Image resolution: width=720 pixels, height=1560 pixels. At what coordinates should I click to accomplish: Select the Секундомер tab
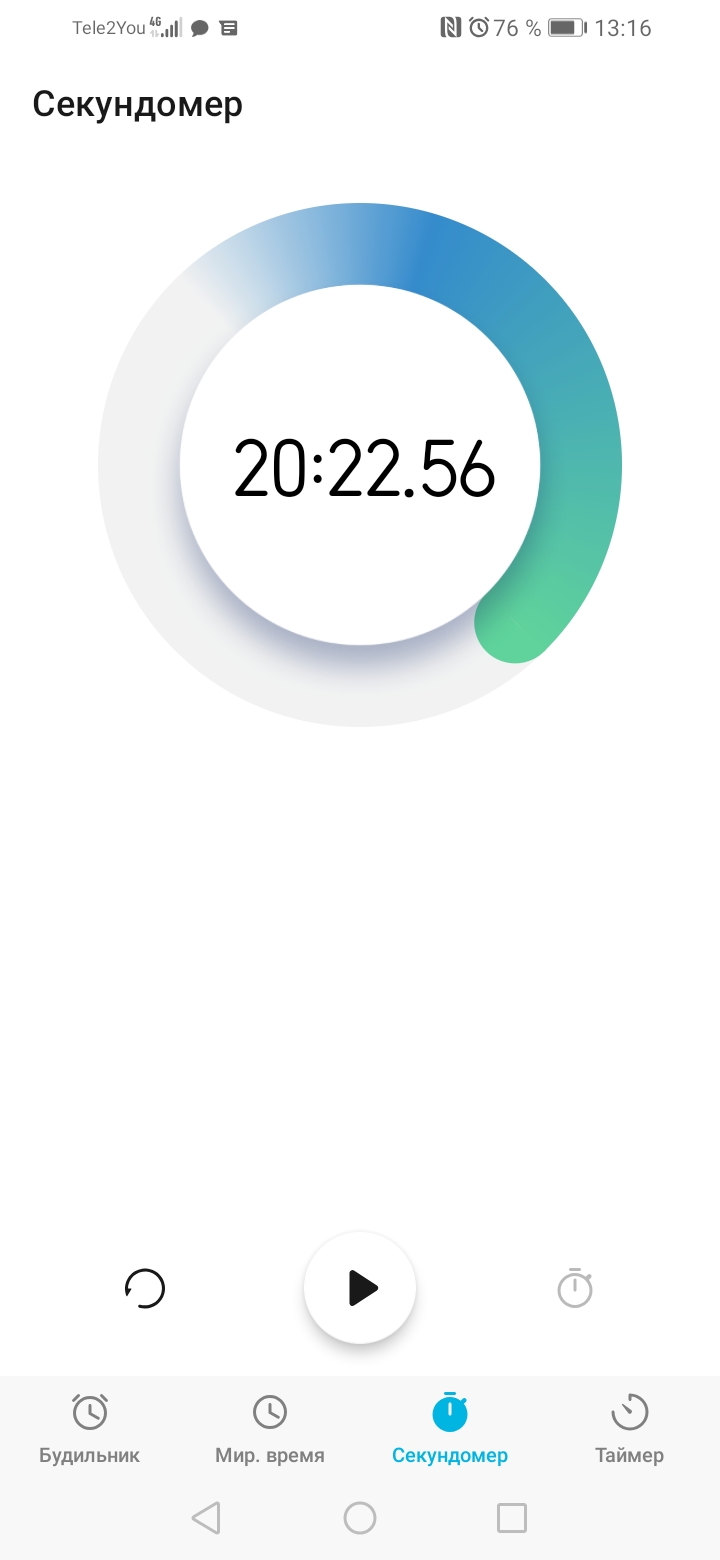(x=450, y=1429)
